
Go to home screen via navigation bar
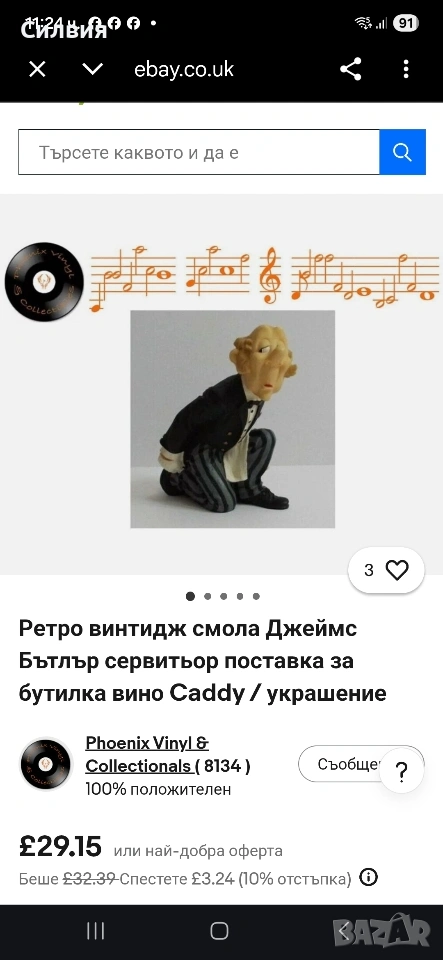pyautogui.click(x=219, y=931)
